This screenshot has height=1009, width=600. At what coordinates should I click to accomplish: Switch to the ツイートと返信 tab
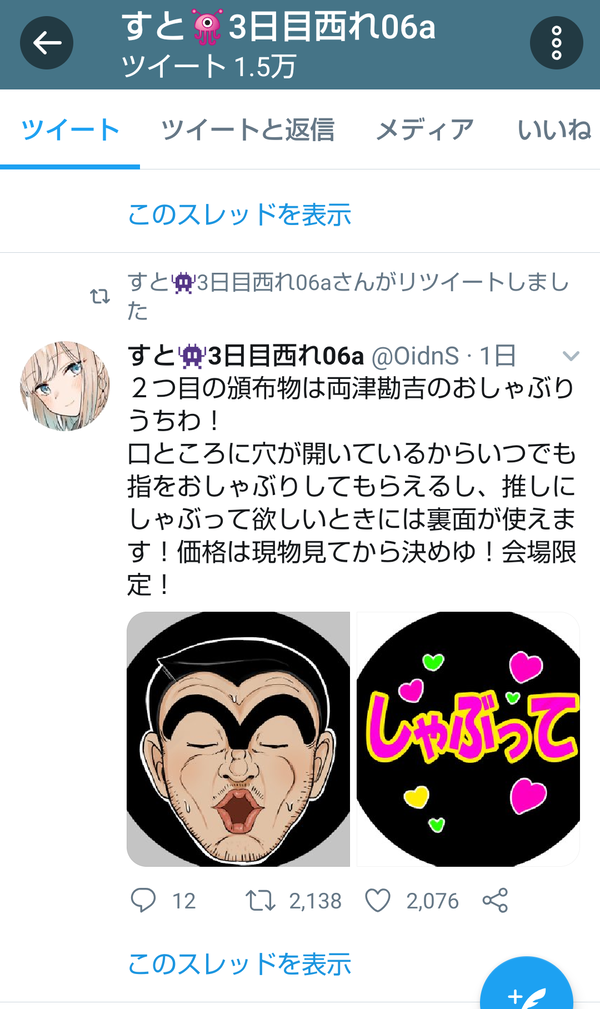[x=247, y=129]
